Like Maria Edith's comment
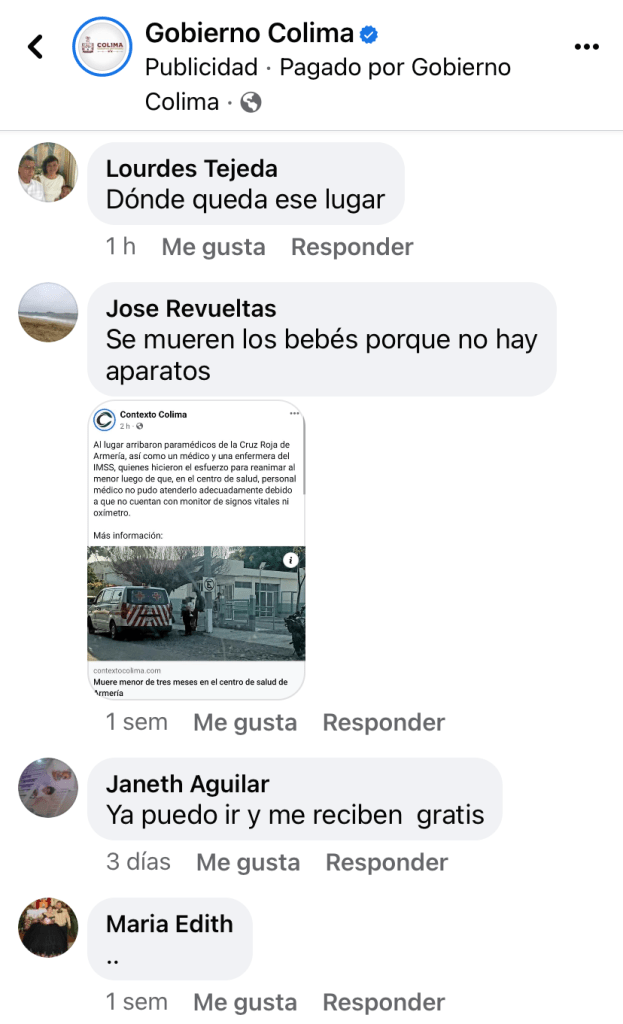 pyautogui.click(x=245, y=1002)
